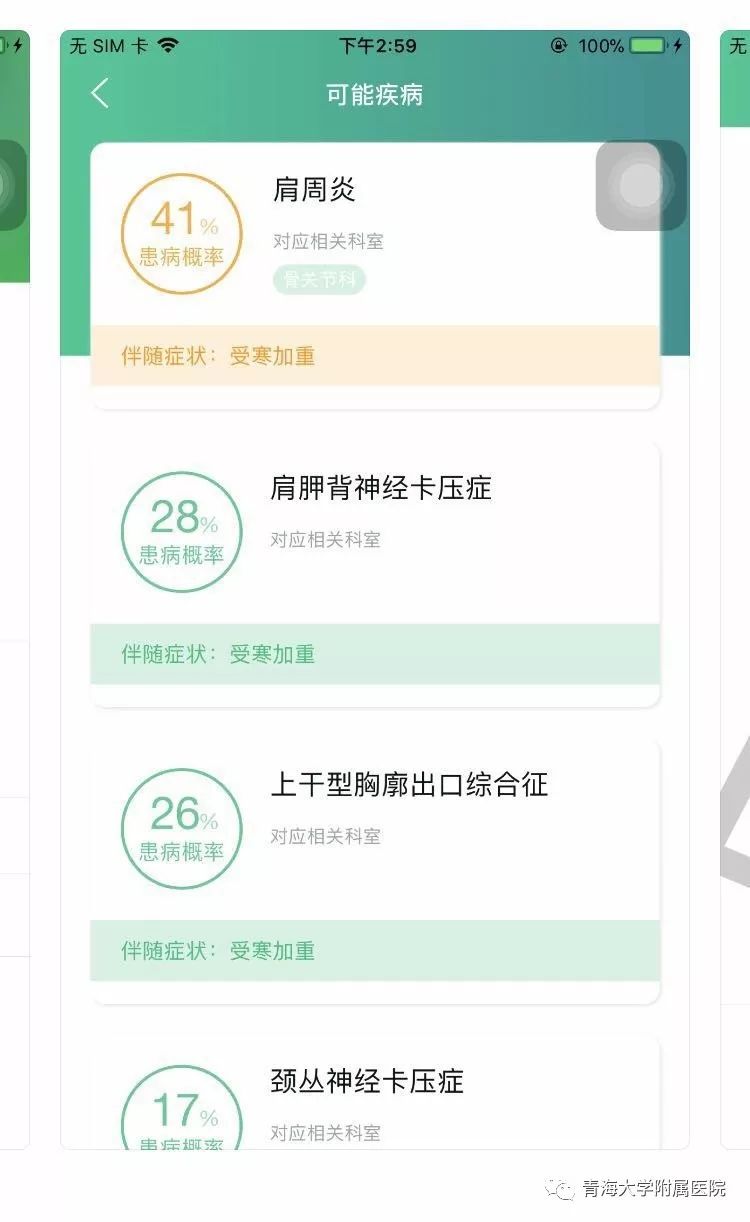Open the 肩胛背神经卡压症 card
The height and width of the screenshot is (1222, 750).
pyautogui.click(x=375, y=574)
